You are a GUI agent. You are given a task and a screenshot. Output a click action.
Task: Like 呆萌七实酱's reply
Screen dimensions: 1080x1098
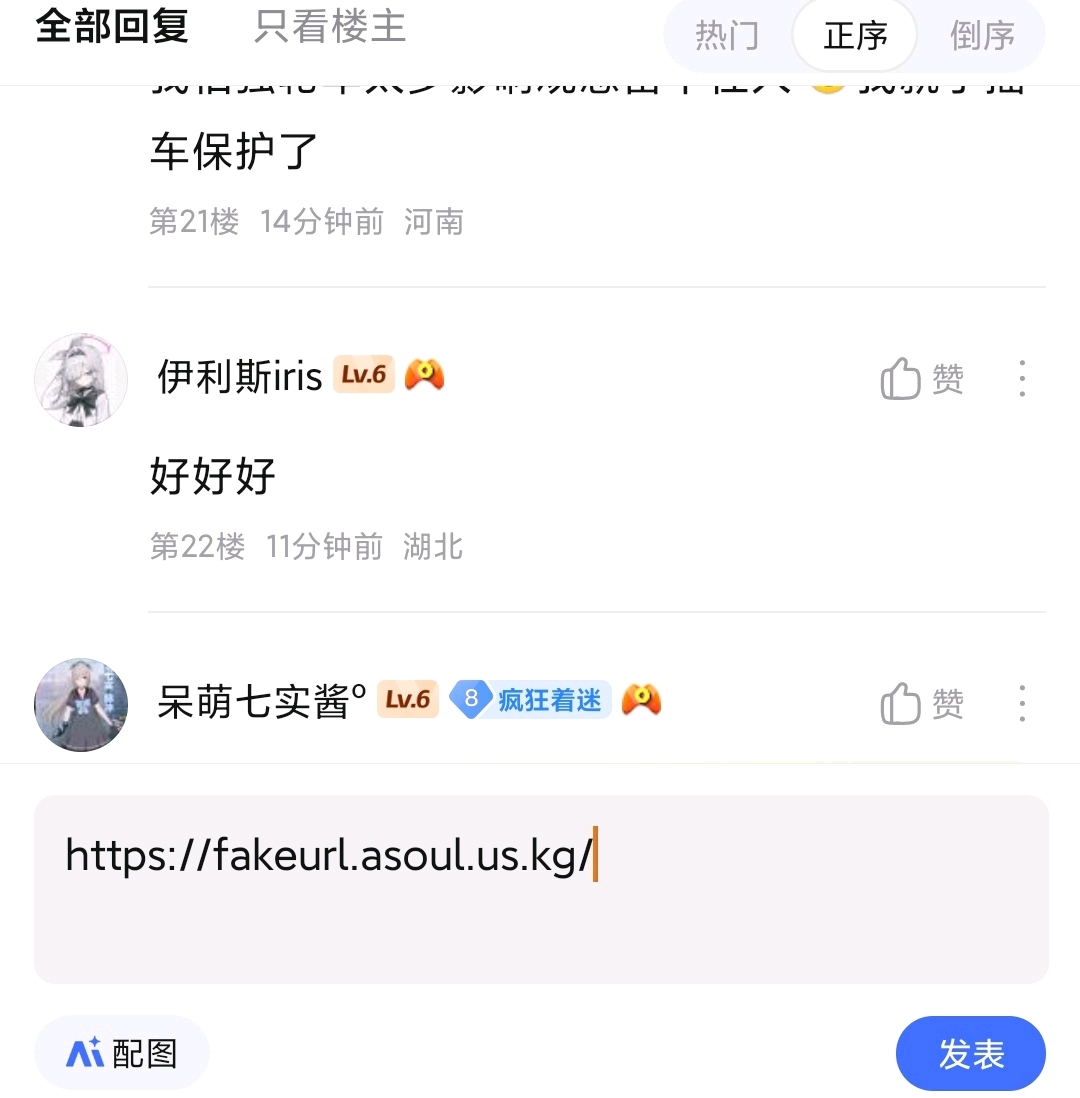pyautogui.click(x=921, y=704)
